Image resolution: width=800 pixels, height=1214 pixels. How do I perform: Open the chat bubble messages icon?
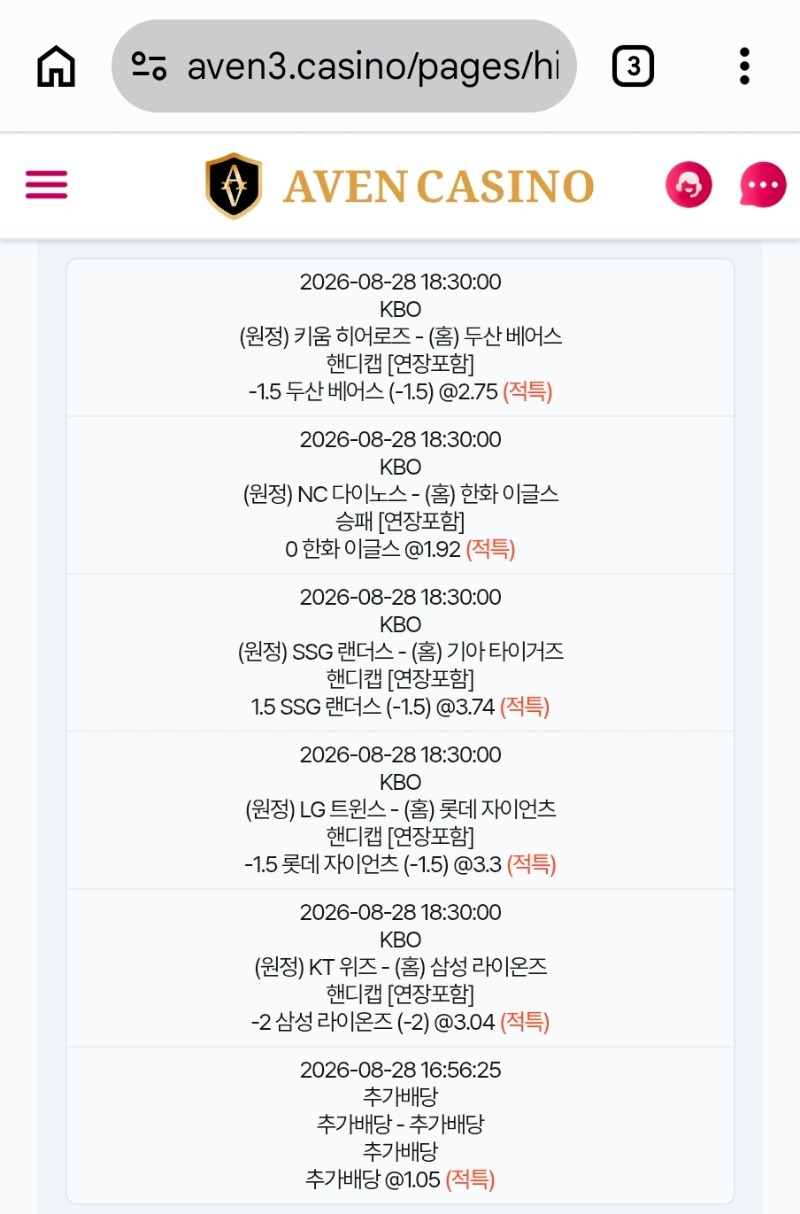[x=763, y=185]
